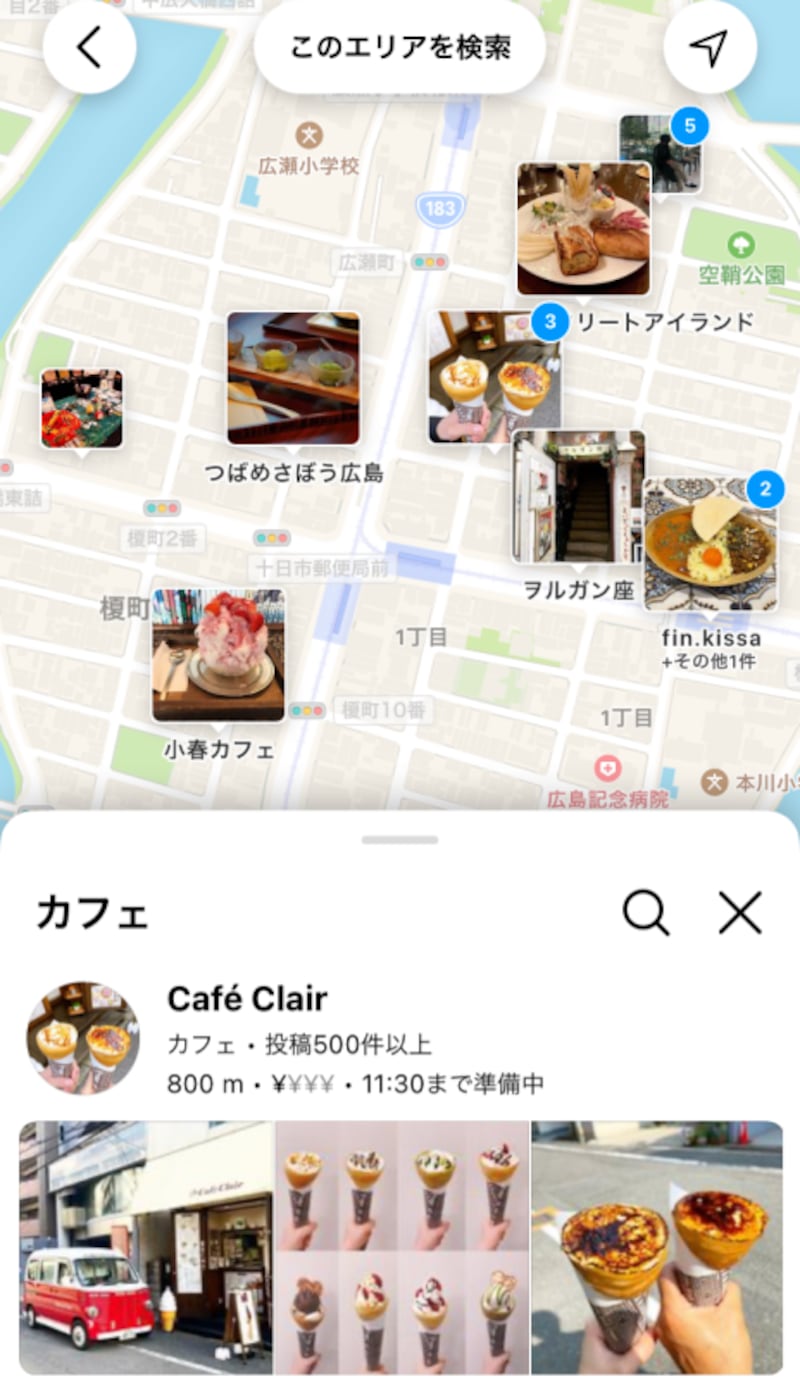
Task: Open the 小春カフェ map pin
Action: click(x=218, y=655)
